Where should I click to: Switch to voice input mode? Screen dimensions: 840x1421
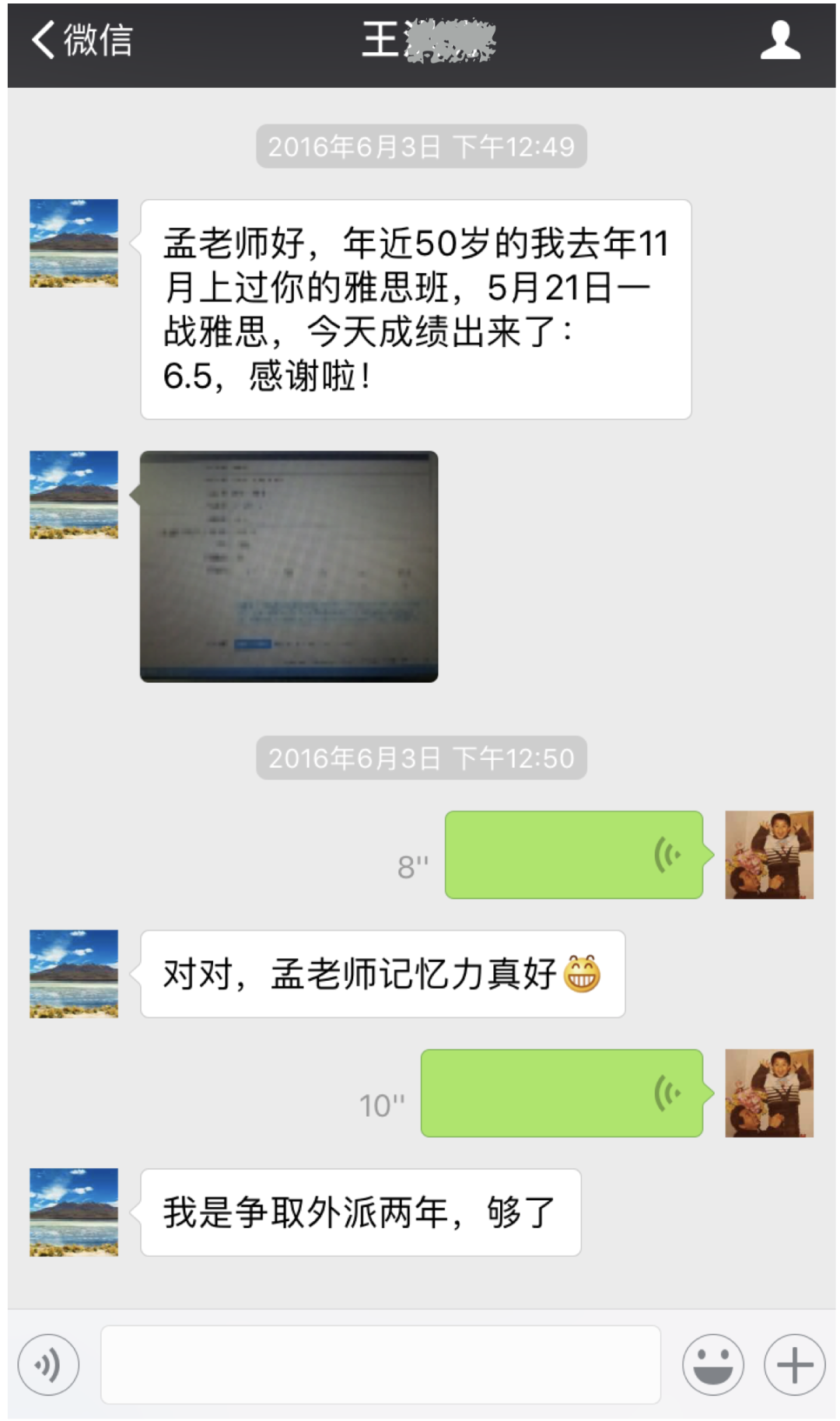click(48, 1365)
